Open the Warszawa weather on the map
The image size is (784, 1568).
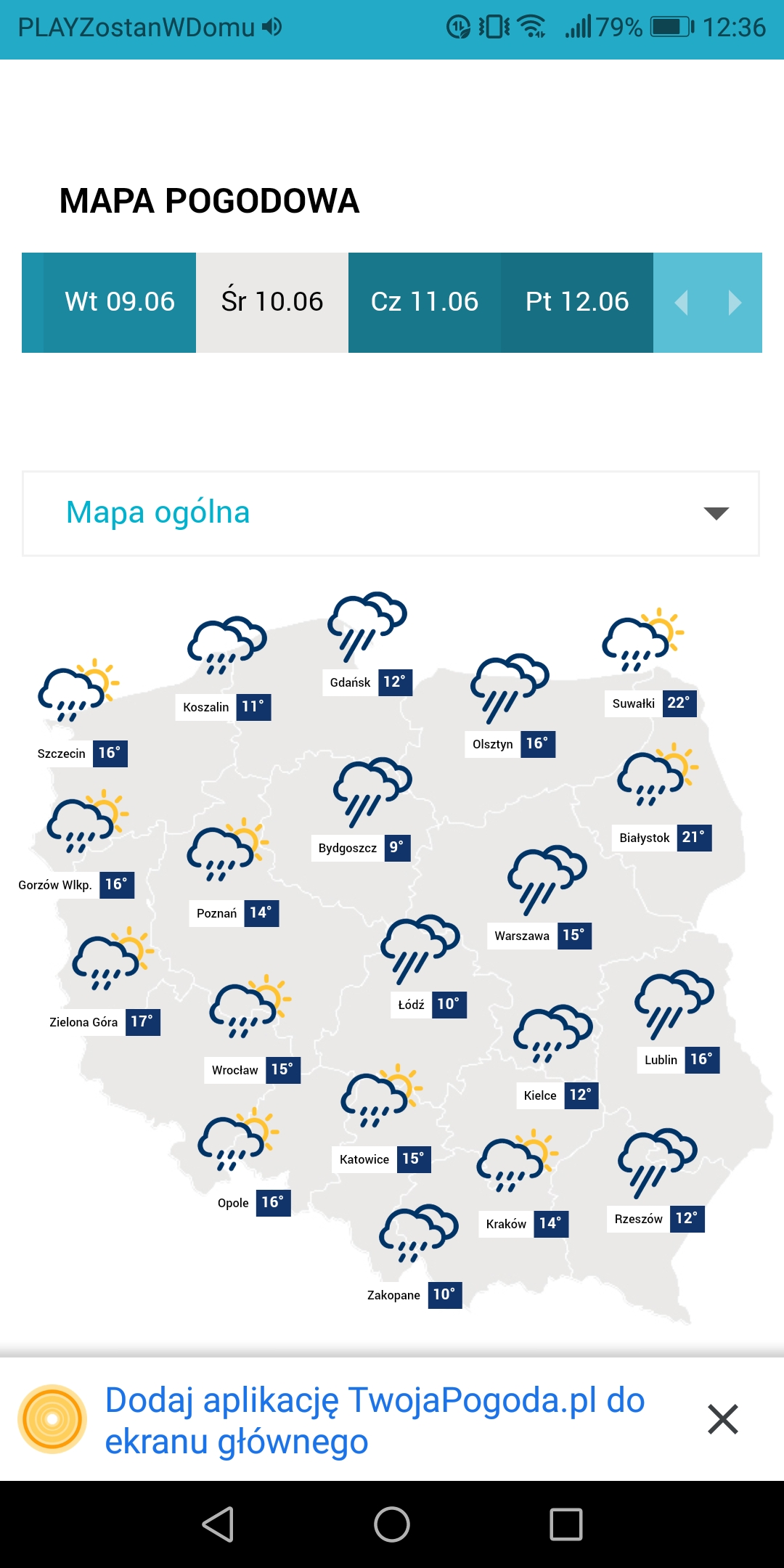539,936
